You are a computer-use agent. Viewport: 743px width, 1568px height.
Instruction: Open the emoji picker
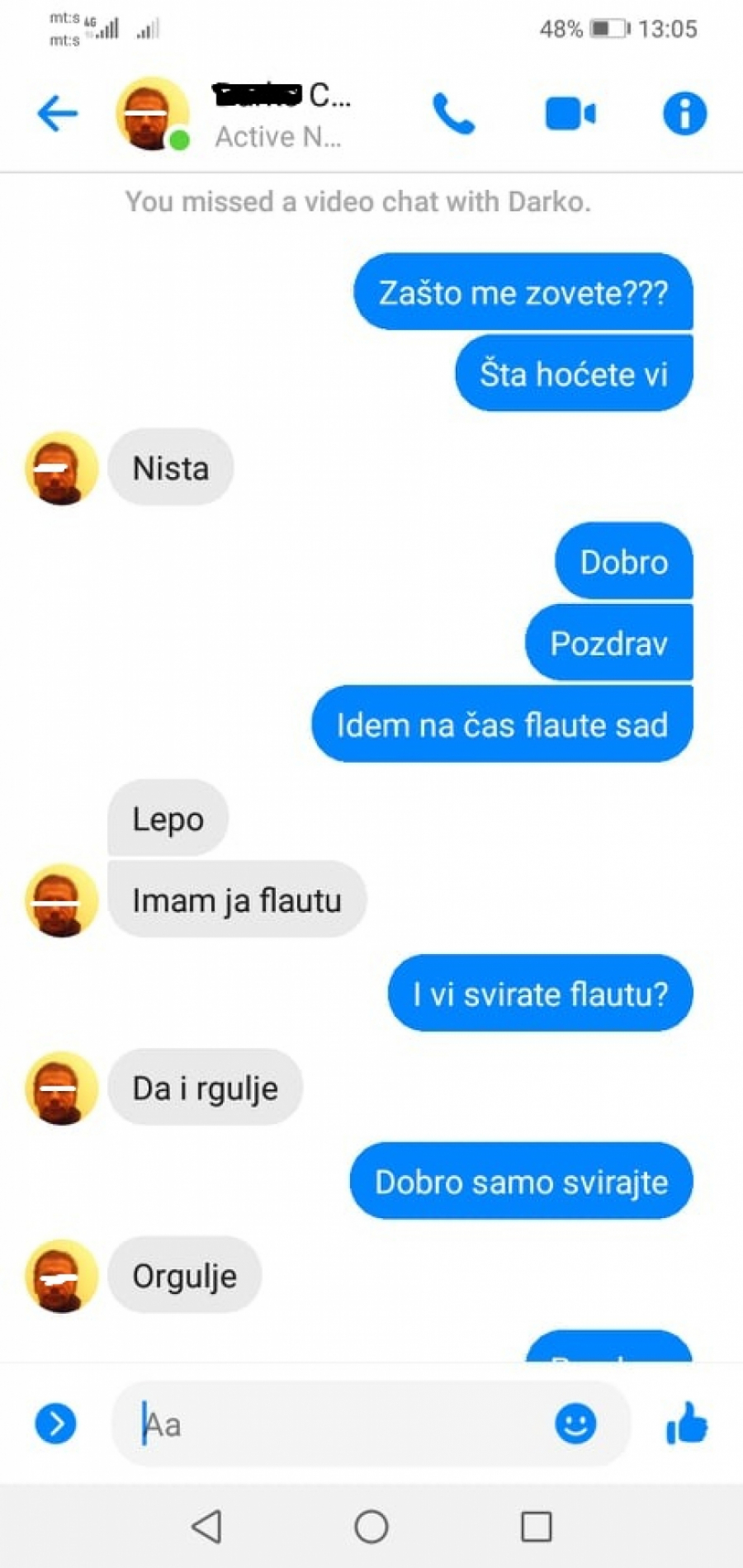tap(575, 1424)
